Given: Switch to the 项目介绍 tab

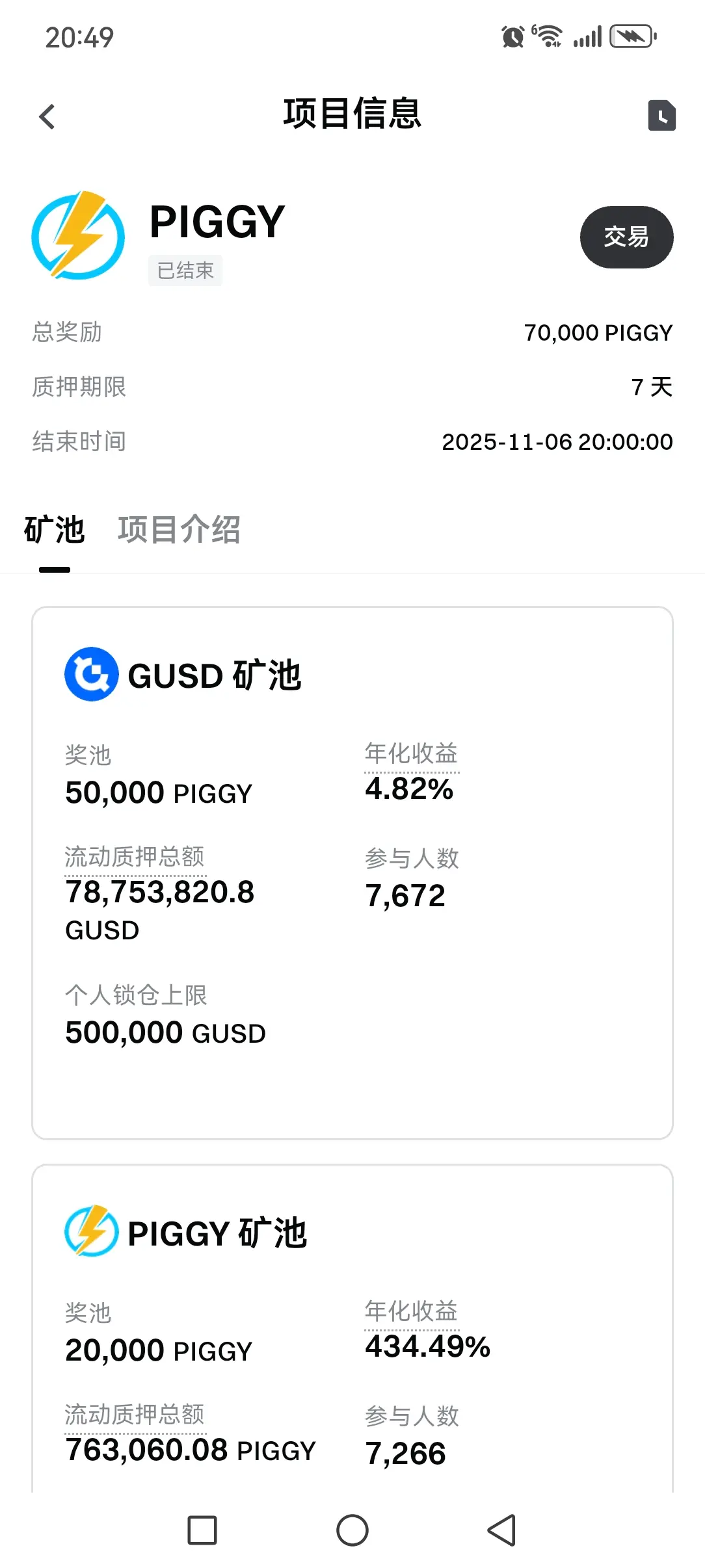Looking at the screenshot, I should [179, 529].
